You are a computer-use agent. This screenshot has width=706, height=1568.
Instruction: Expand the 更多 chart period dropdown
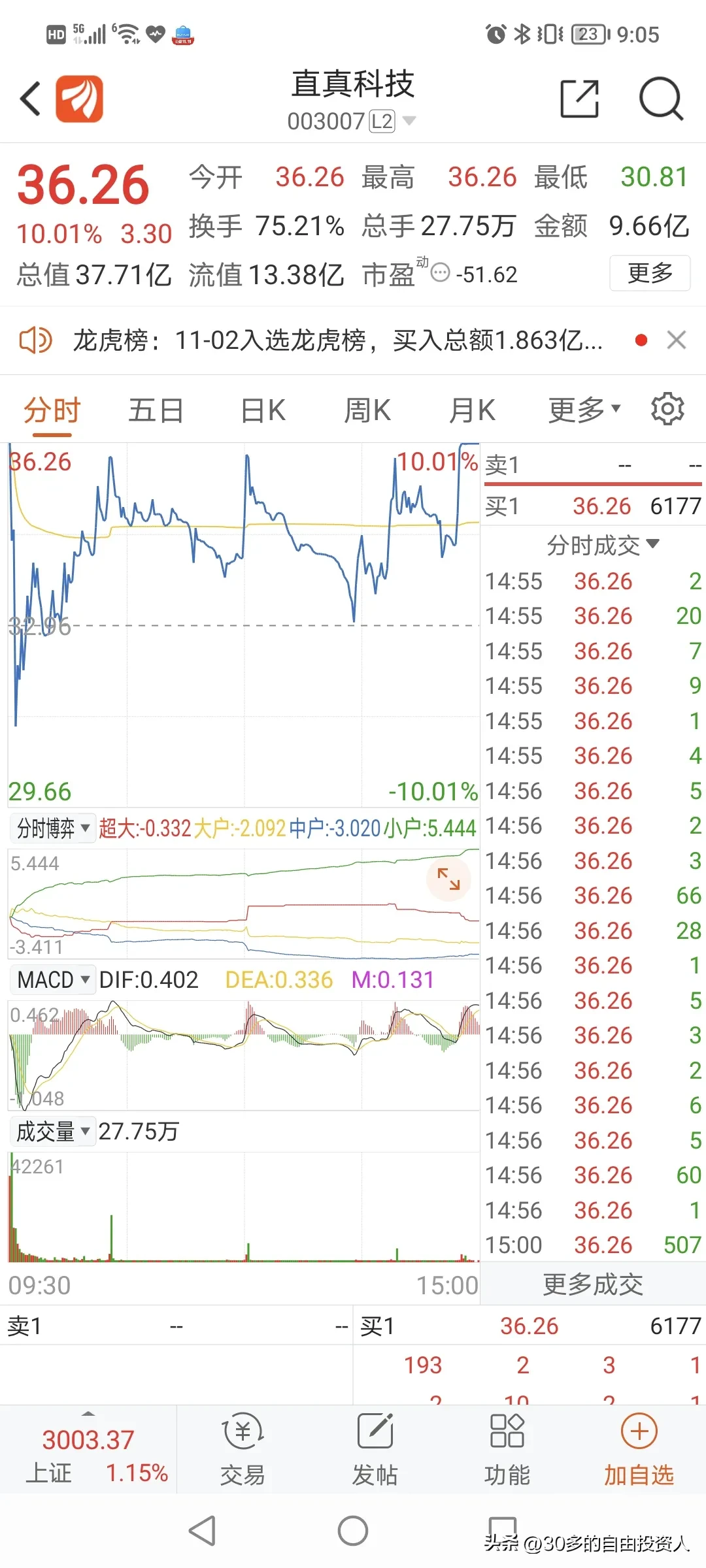(x=584, y=410)
